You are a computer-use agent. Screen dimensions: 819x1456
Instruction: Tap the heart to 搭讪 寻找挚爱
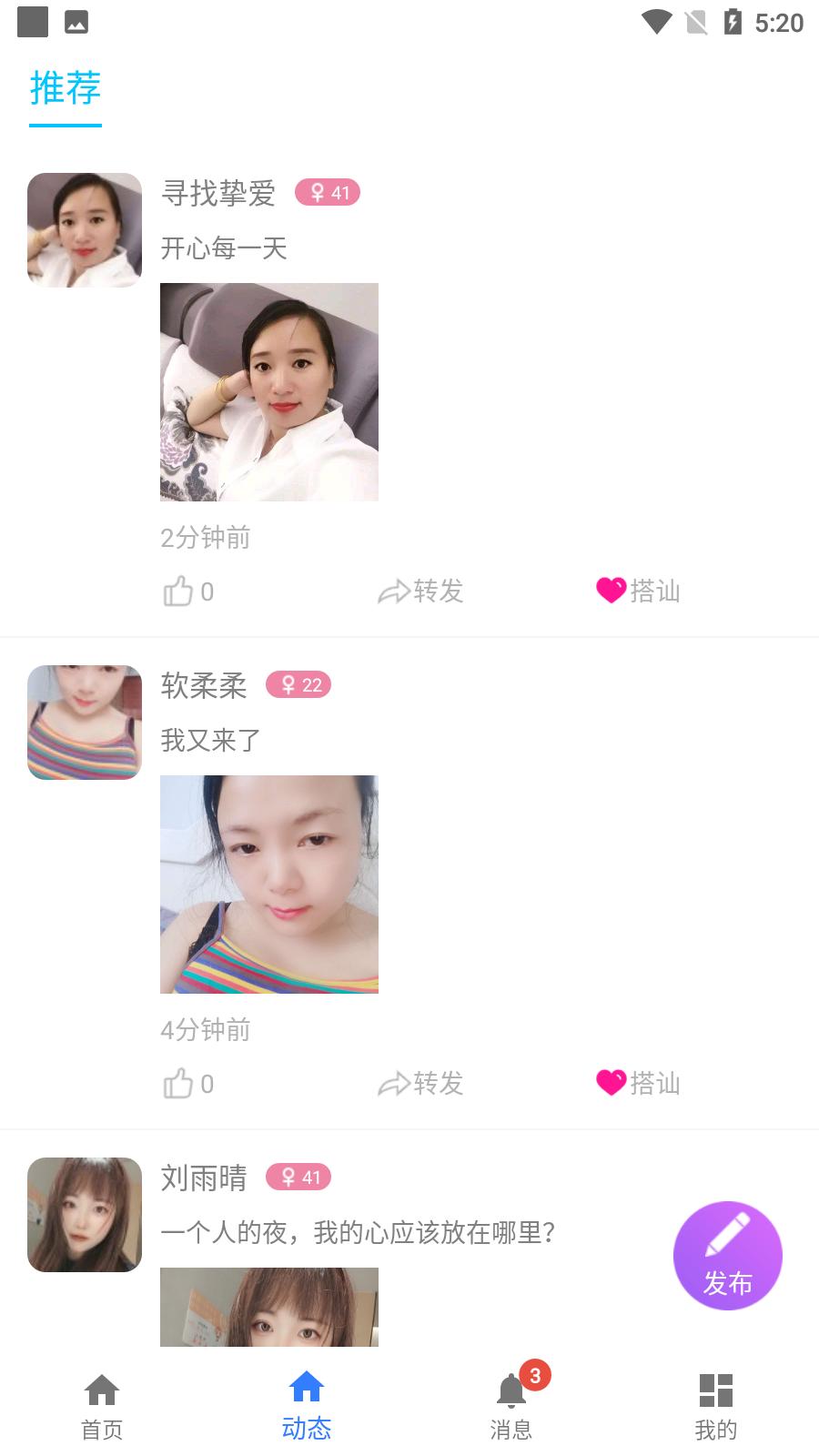[609, 591]
